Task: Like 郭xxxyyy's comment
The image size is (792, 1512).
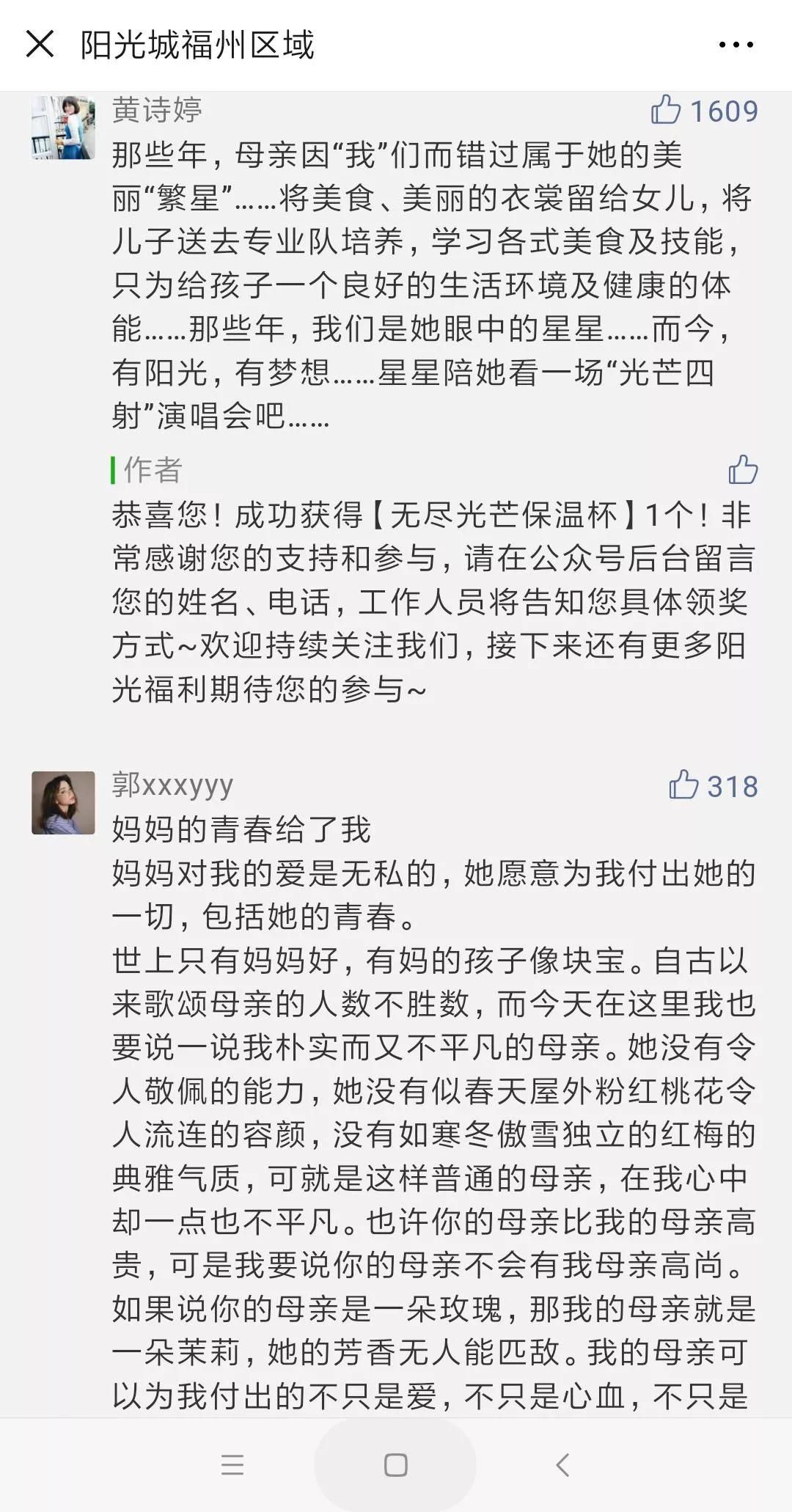Action: point(684,785)
